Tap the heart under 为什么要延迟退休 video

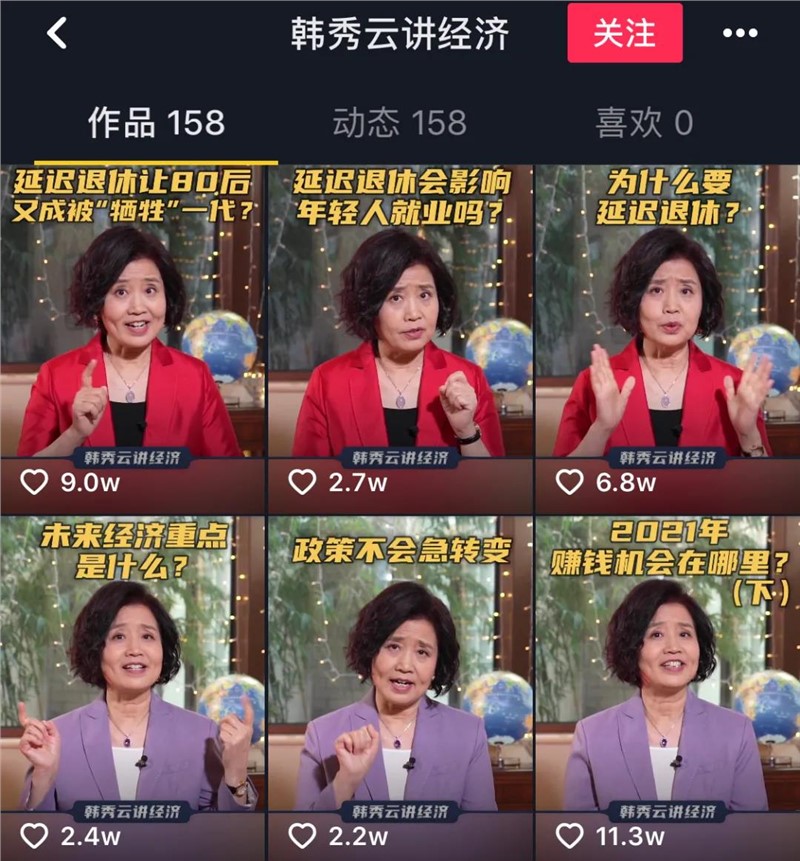[x=570, y=480]
